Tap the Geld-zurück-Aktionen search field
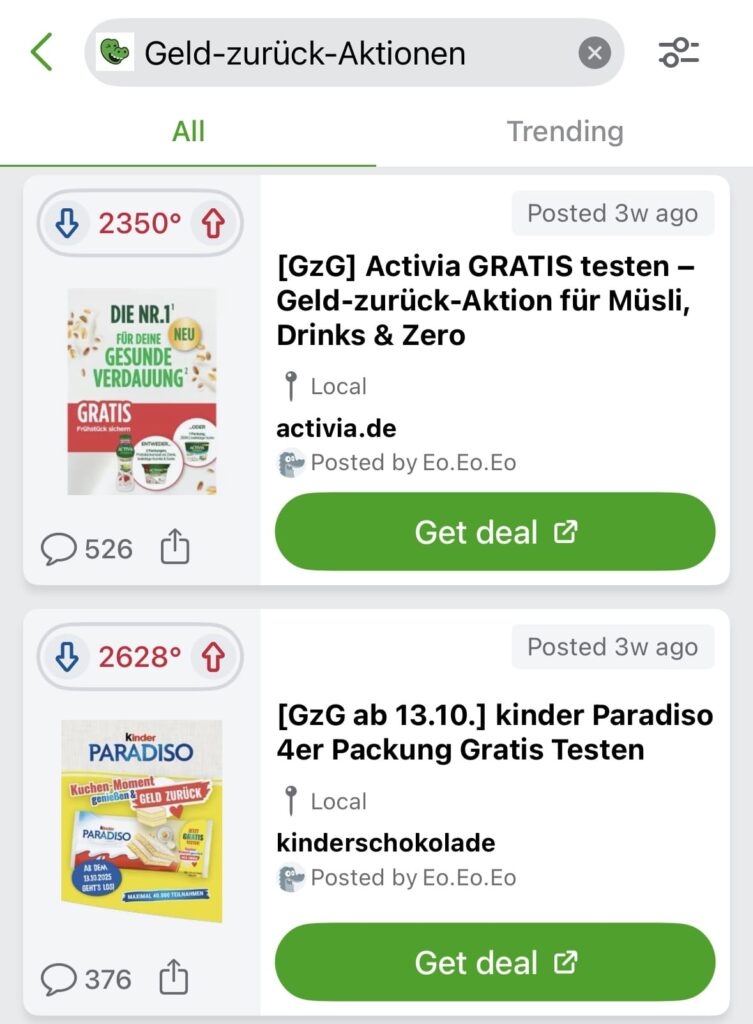Viewport: 753px width, 1024px height. [x=340, y=53]
